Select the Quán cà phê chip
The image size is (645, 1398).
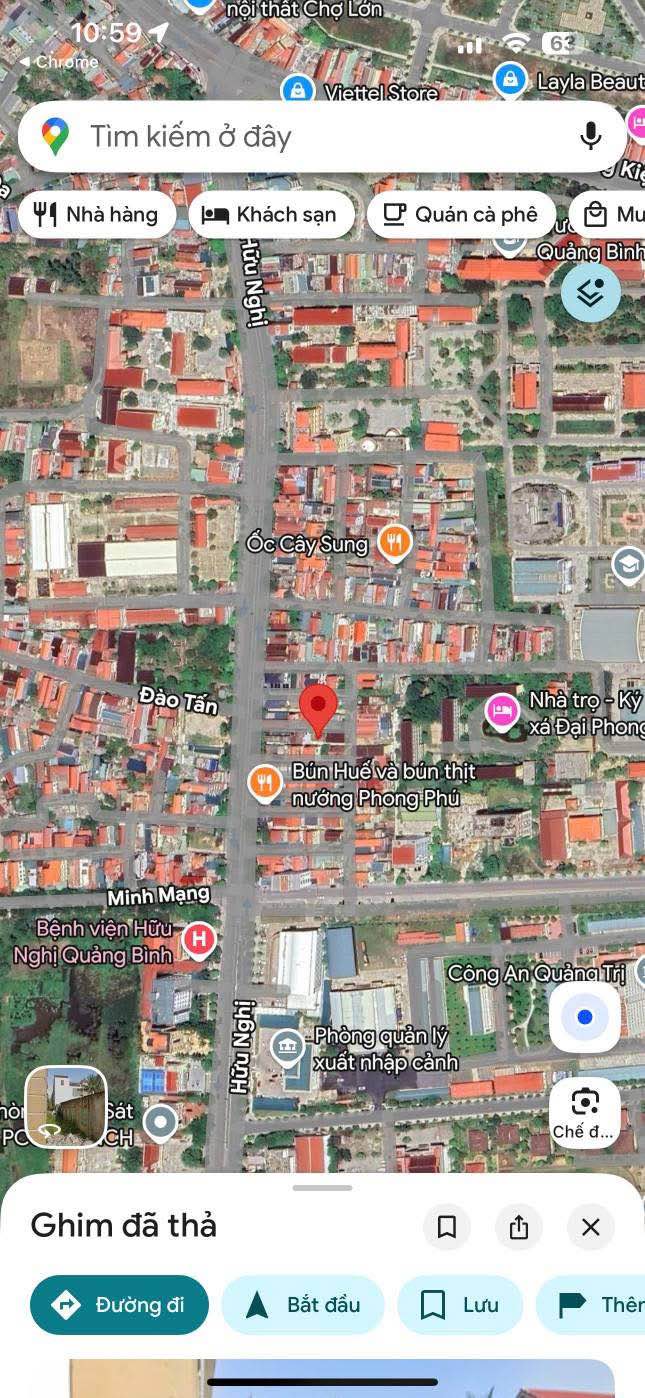point(461,214)
